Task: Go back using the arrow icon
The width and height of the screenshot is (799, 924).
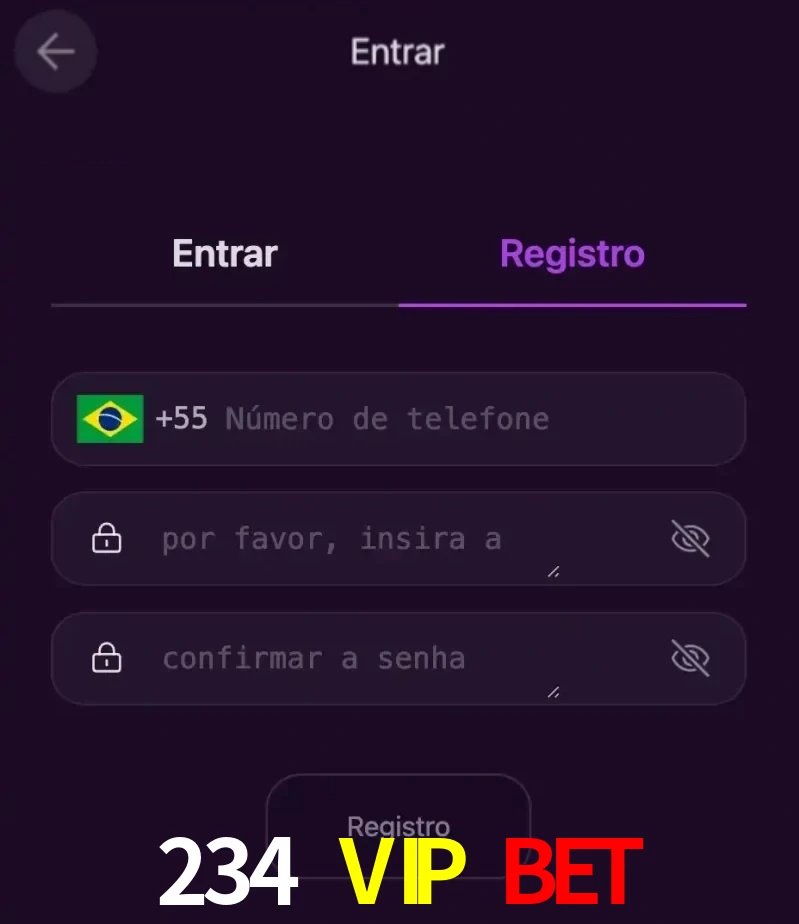Action: point(55,52)
